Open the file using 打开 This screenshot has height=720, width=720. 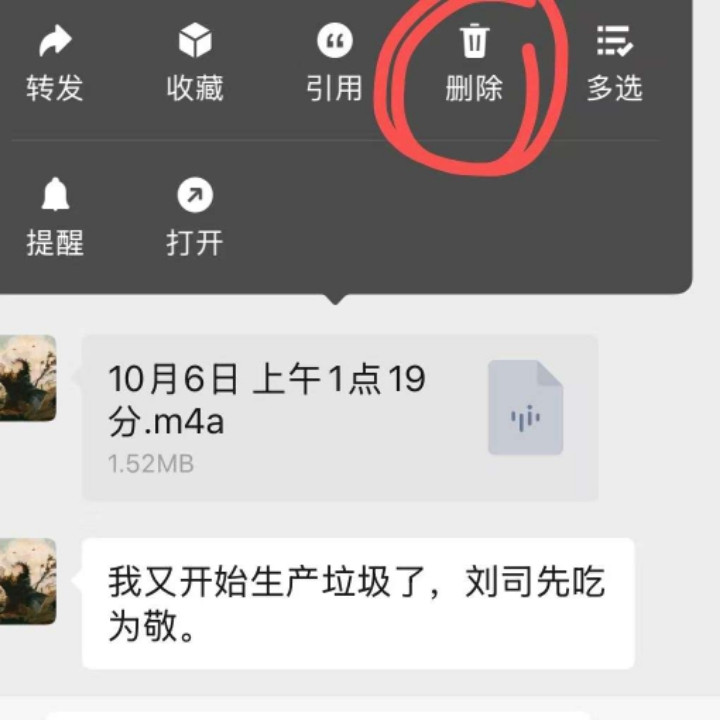(194, 217)
